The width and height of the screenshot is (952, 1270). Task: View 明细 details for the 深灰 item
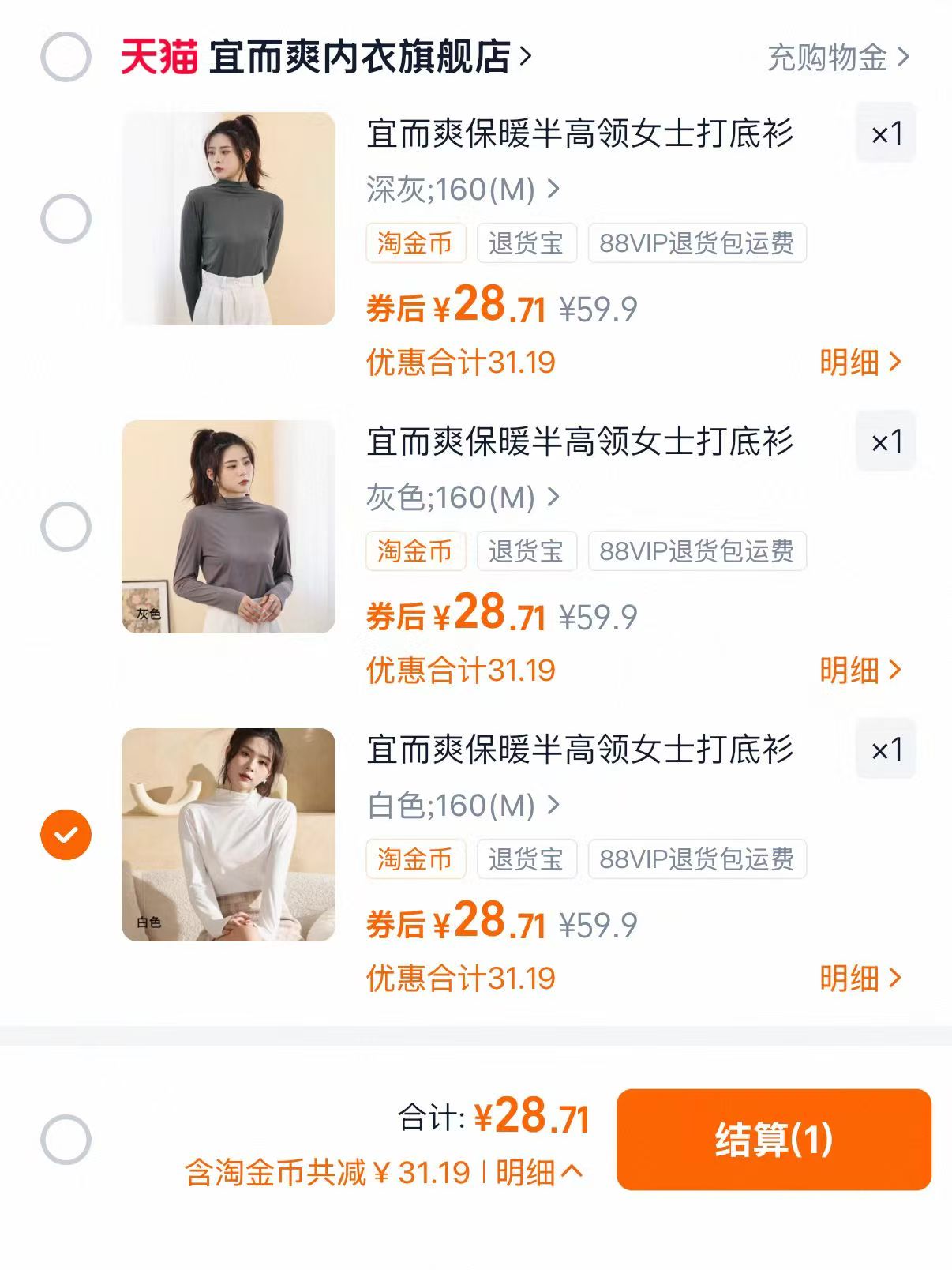[860, 363]
